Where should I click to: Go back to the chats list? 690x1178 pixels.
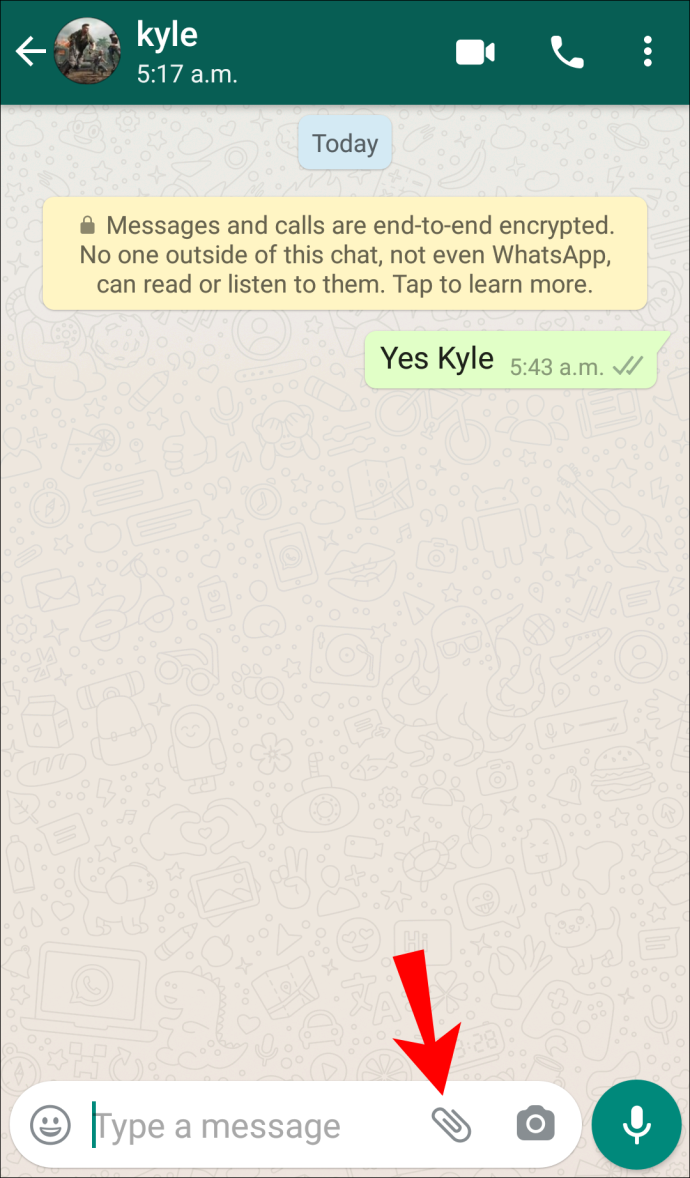coord(30,52)
